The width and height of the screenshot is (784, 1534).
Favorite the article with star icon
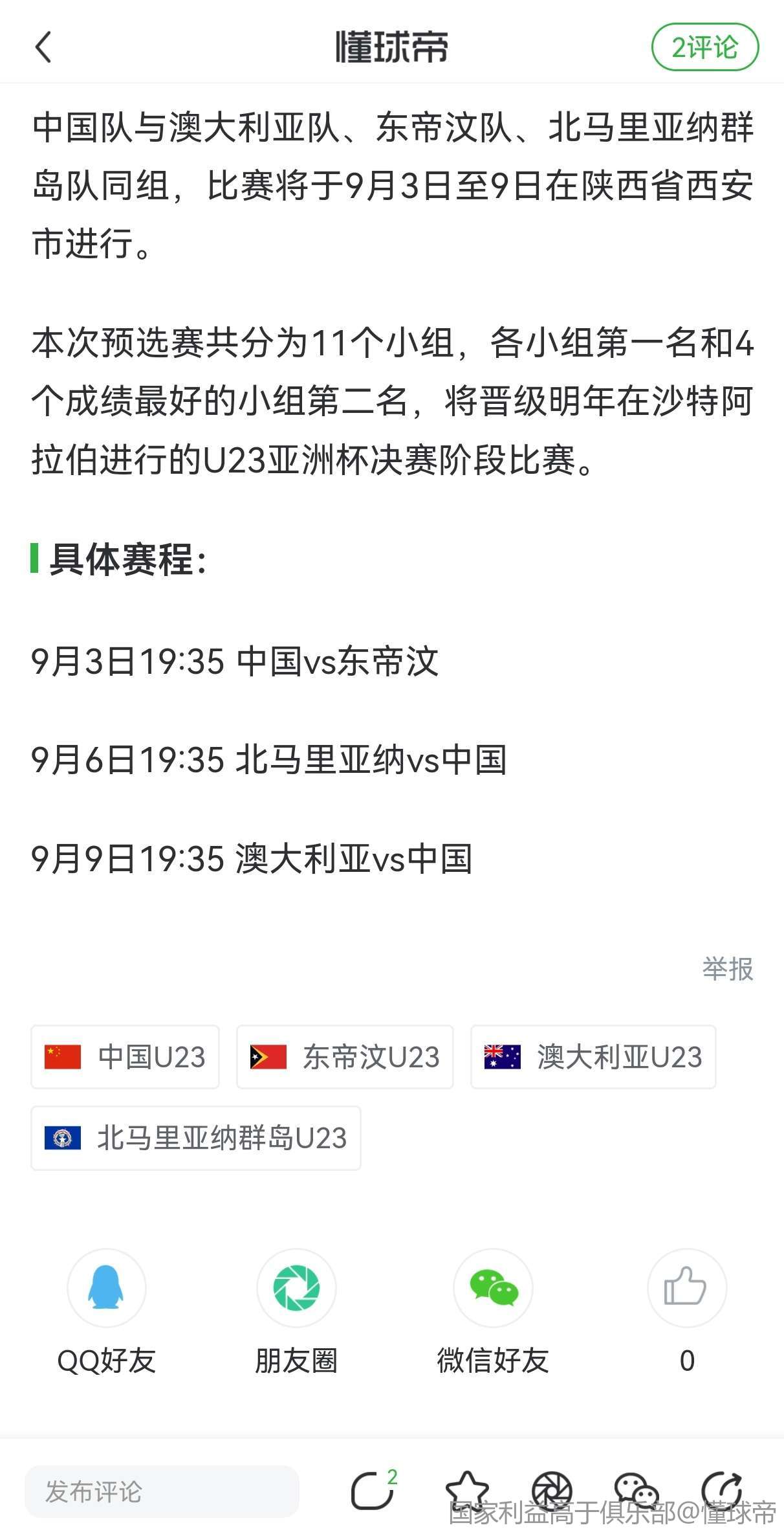(467, 1489)
